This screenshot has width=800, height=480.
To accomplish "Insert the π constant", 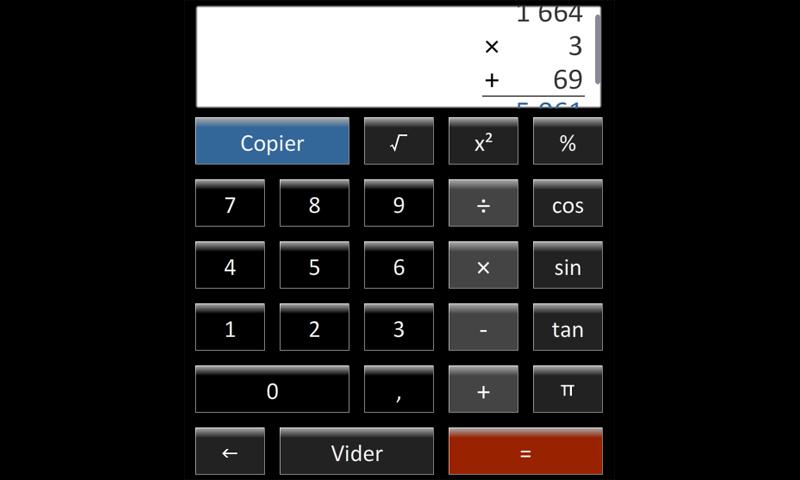I will [567, 390].
